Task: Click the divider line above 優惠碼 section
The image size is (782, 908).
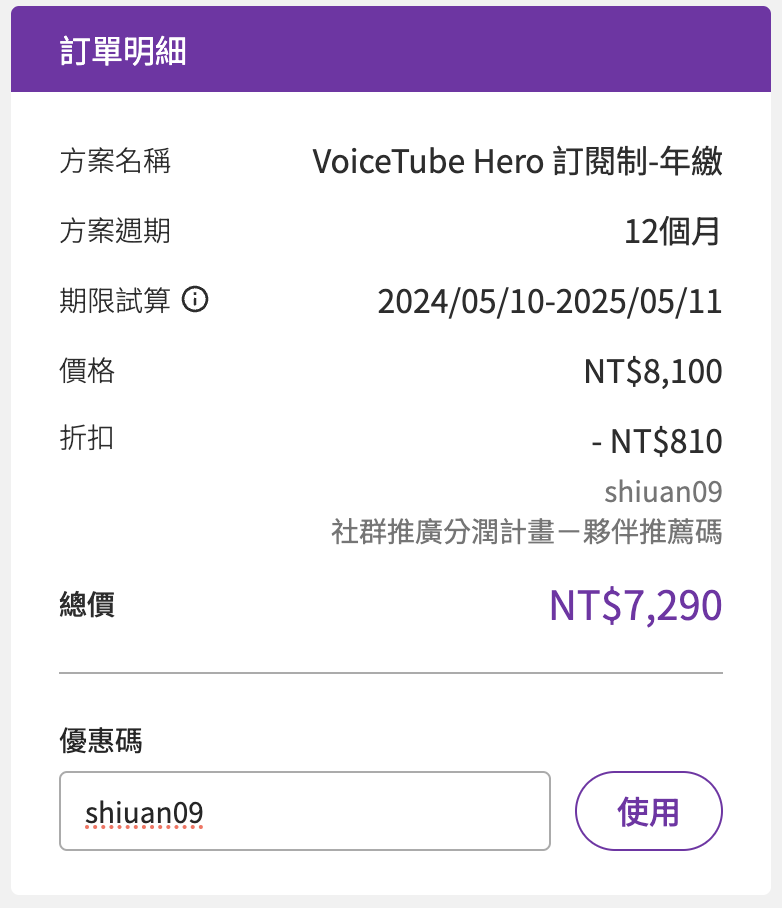Action: coord(391,673)
